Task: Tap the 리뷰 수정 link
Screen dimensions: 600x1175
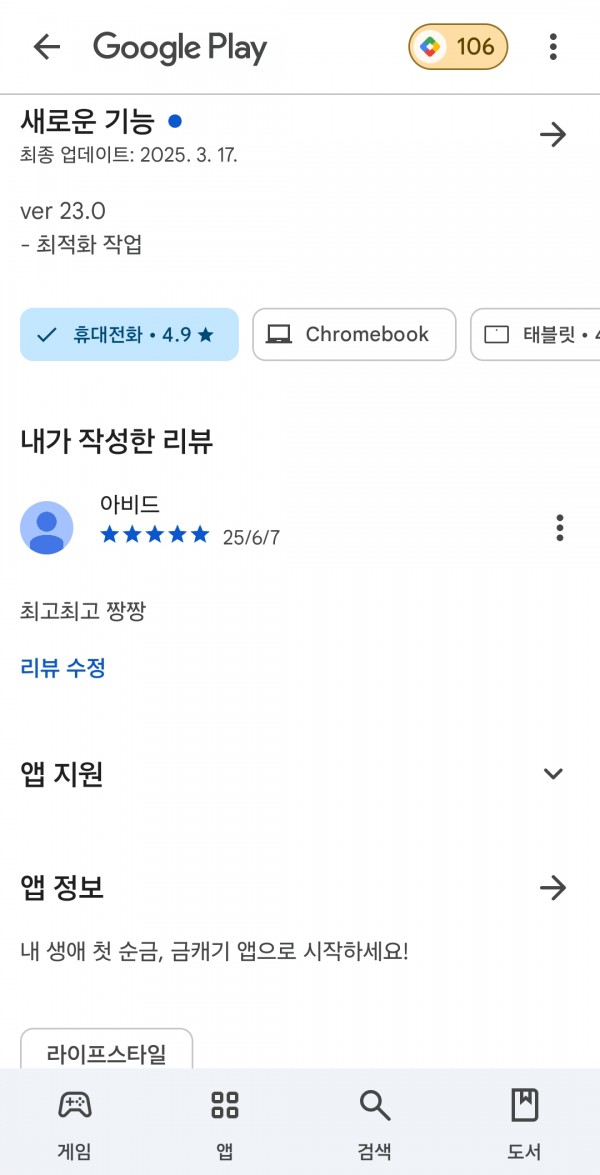Action: 63,668
